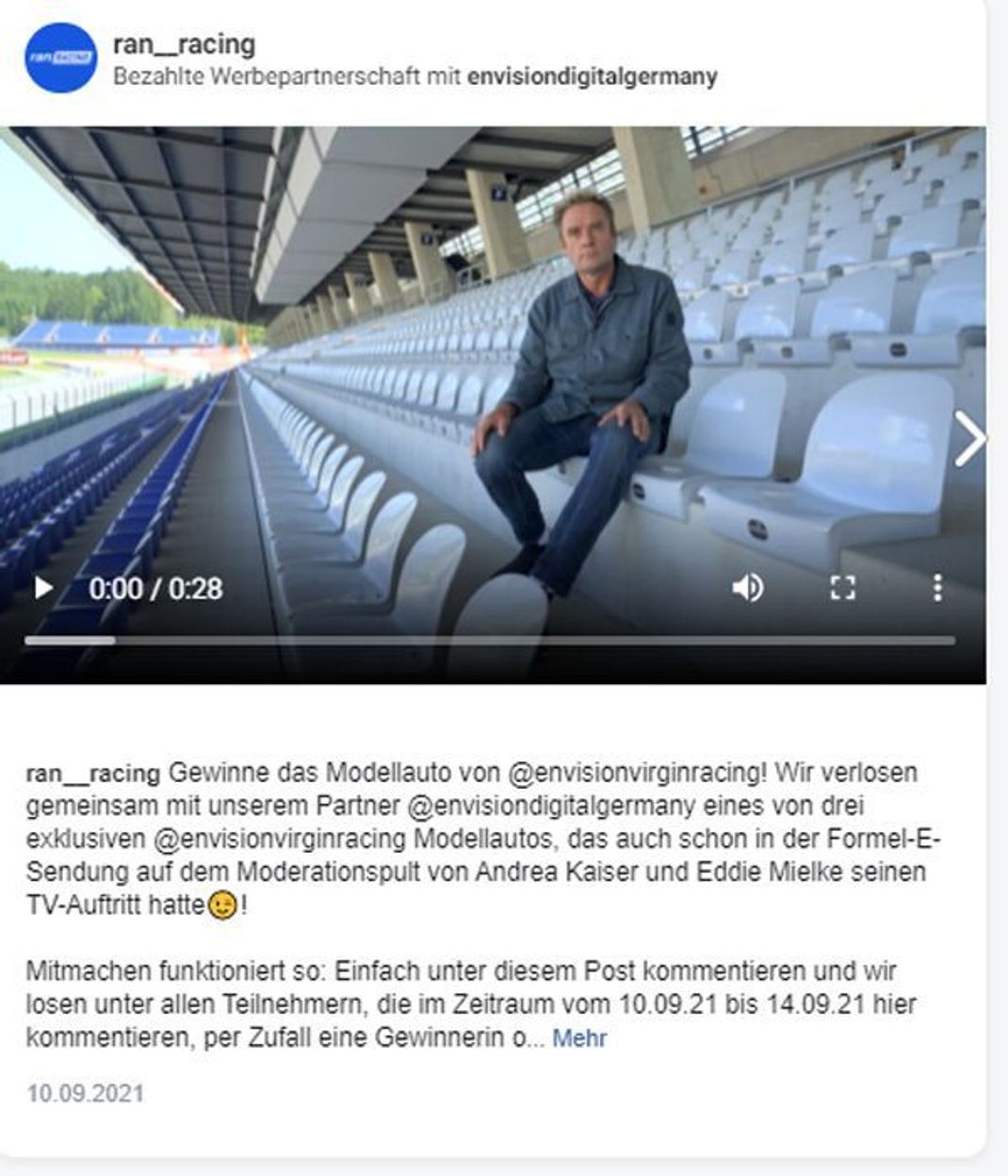Expand caption with Mehr

579,1038
